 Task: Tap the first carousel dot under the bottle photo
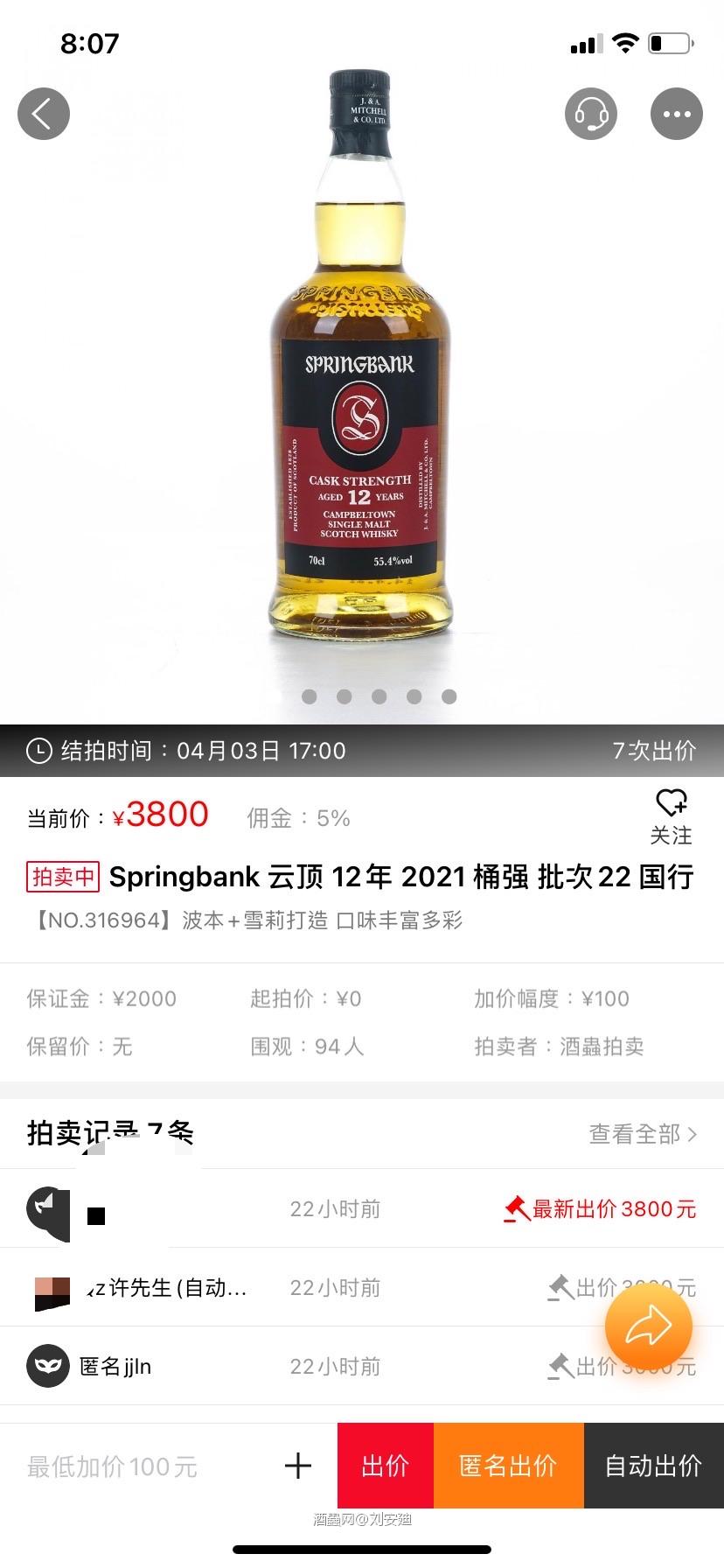310,696
